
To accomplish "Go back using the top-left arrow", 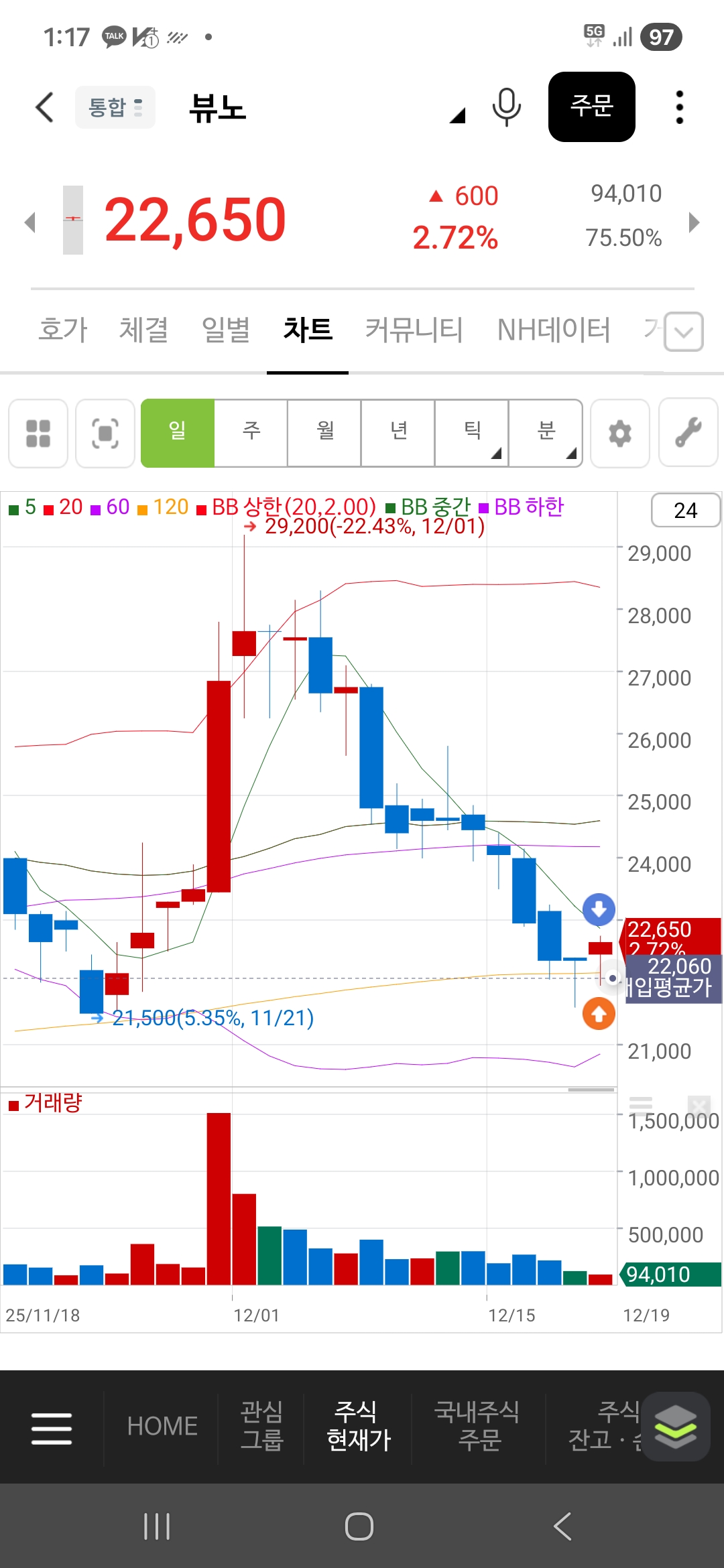I will (44, 107).
